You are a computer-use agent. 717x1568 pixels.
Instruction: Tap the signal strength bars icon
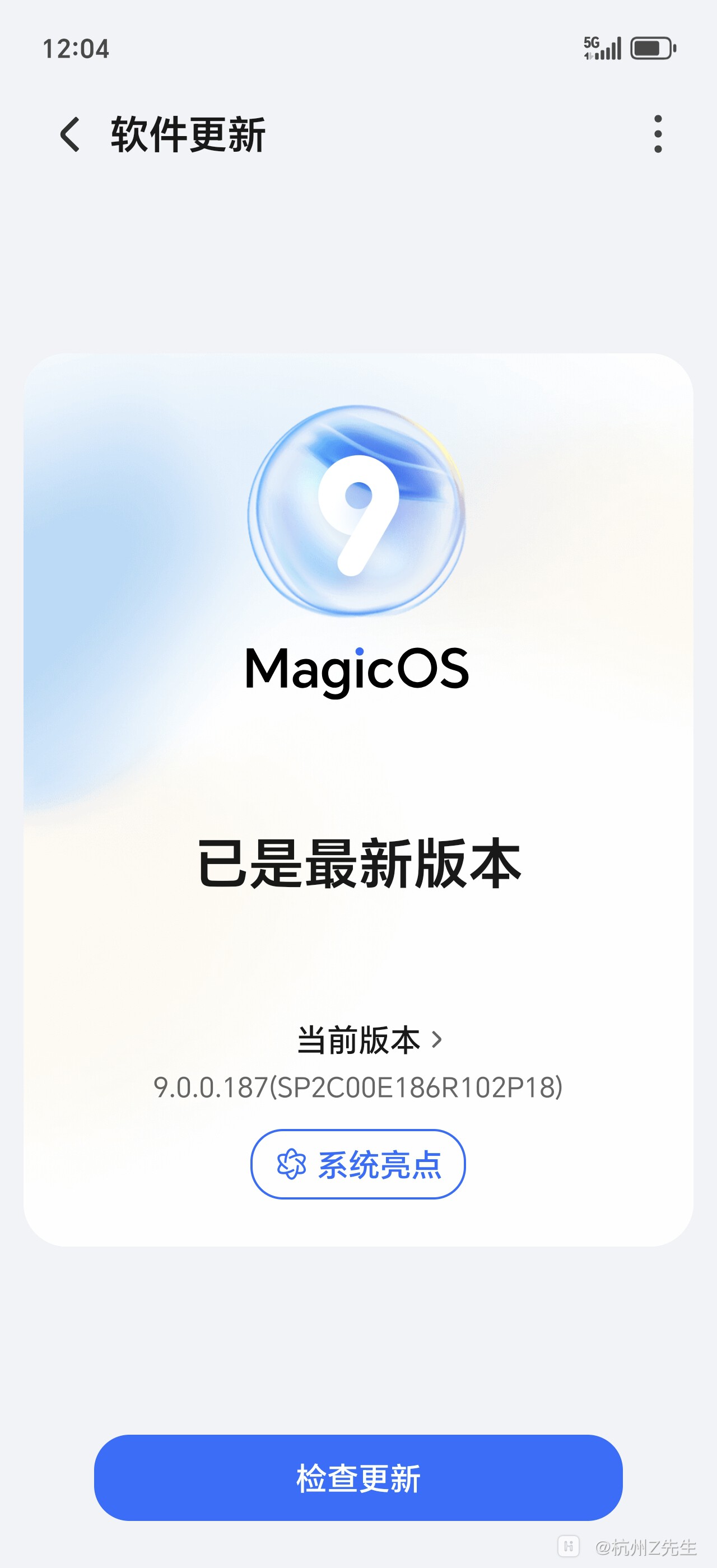[x=609, y=49]
